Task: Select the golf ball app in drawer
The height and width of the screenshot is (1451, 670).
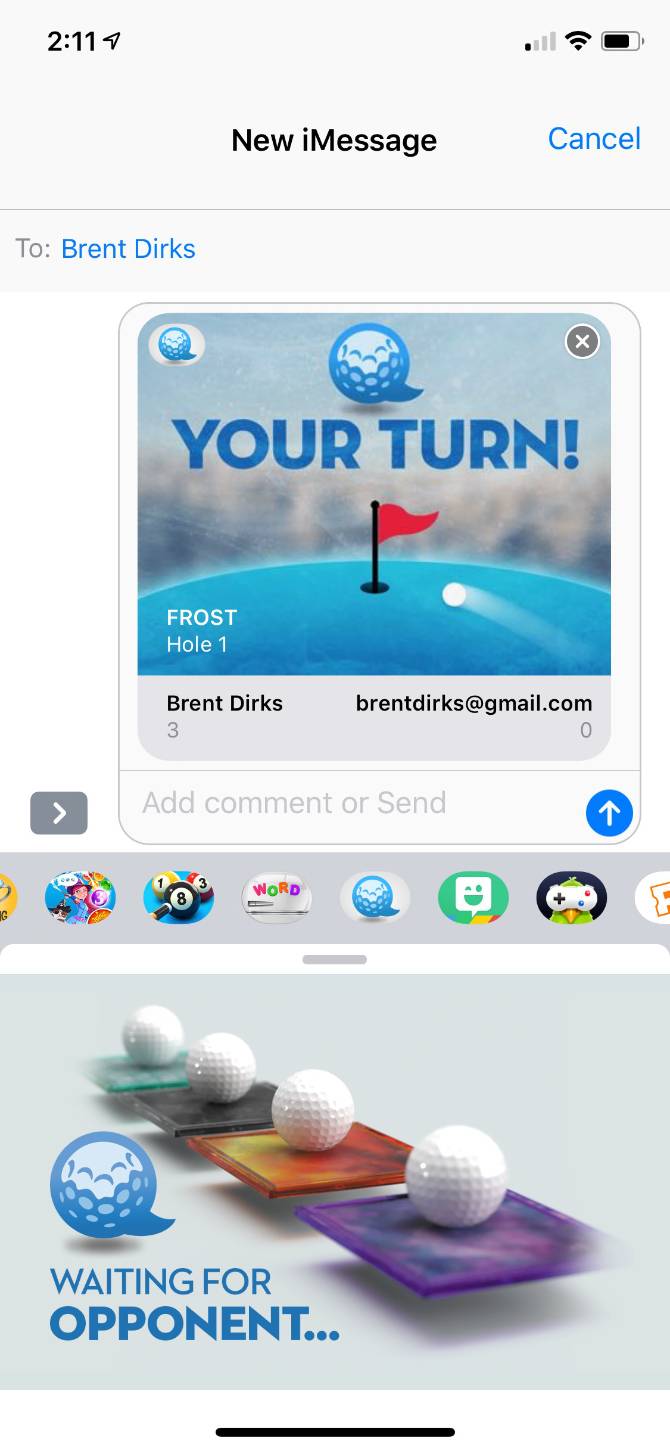Action: 375,896
